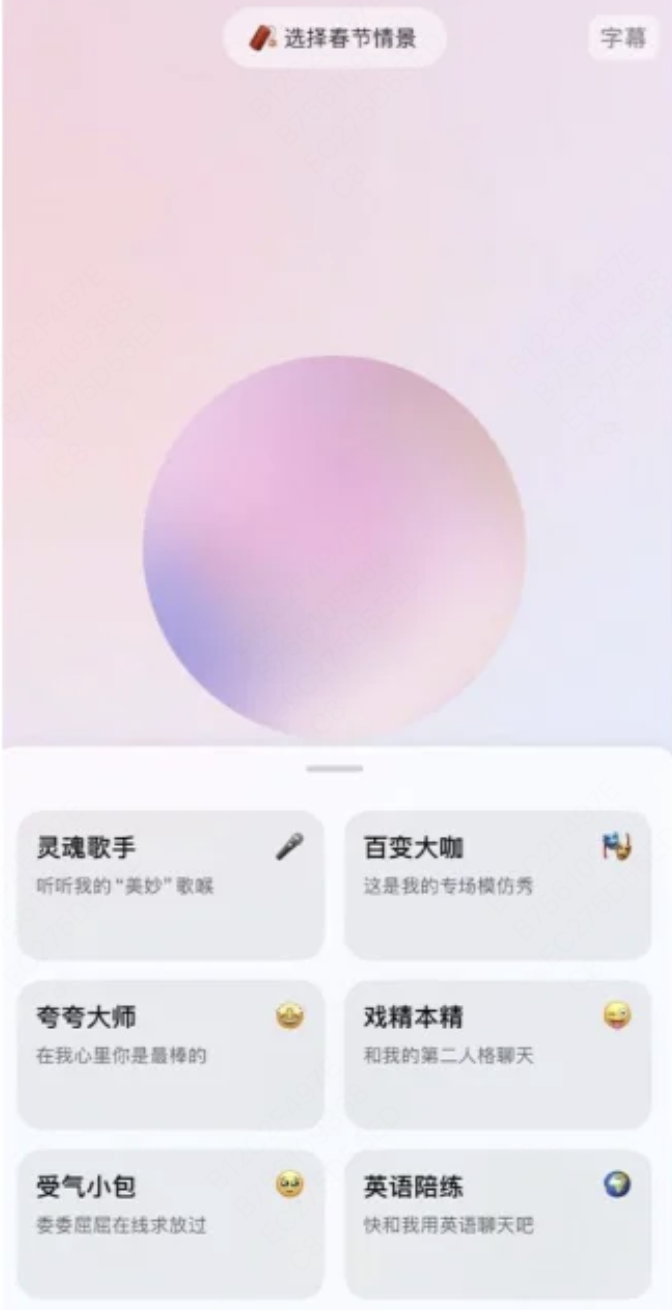The height and width of the screenshot is (1310, 672).
Task: Toggle the 字幕 subtitles button
Action: point(623,39)
